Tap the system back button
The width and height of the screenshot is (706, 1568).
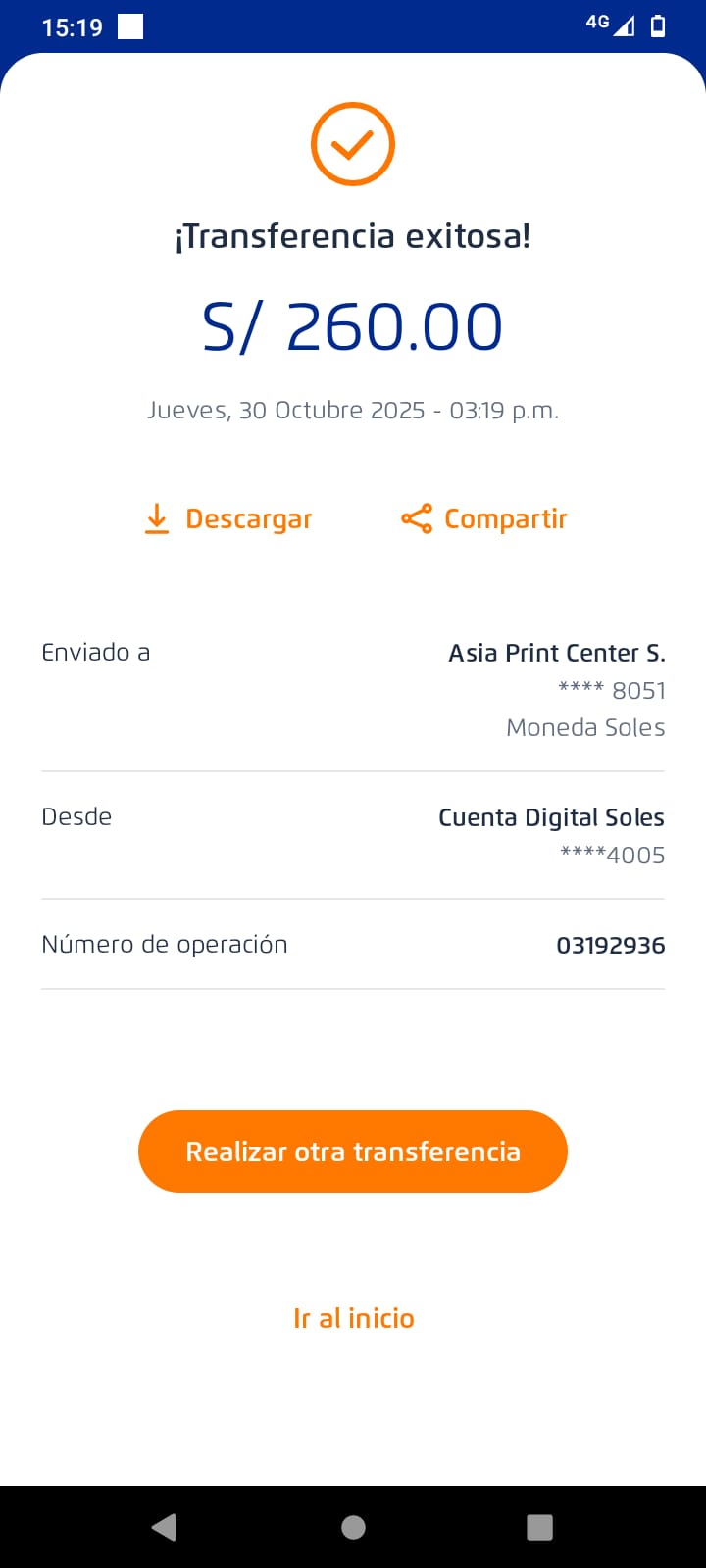click(x=164, y=1527)
